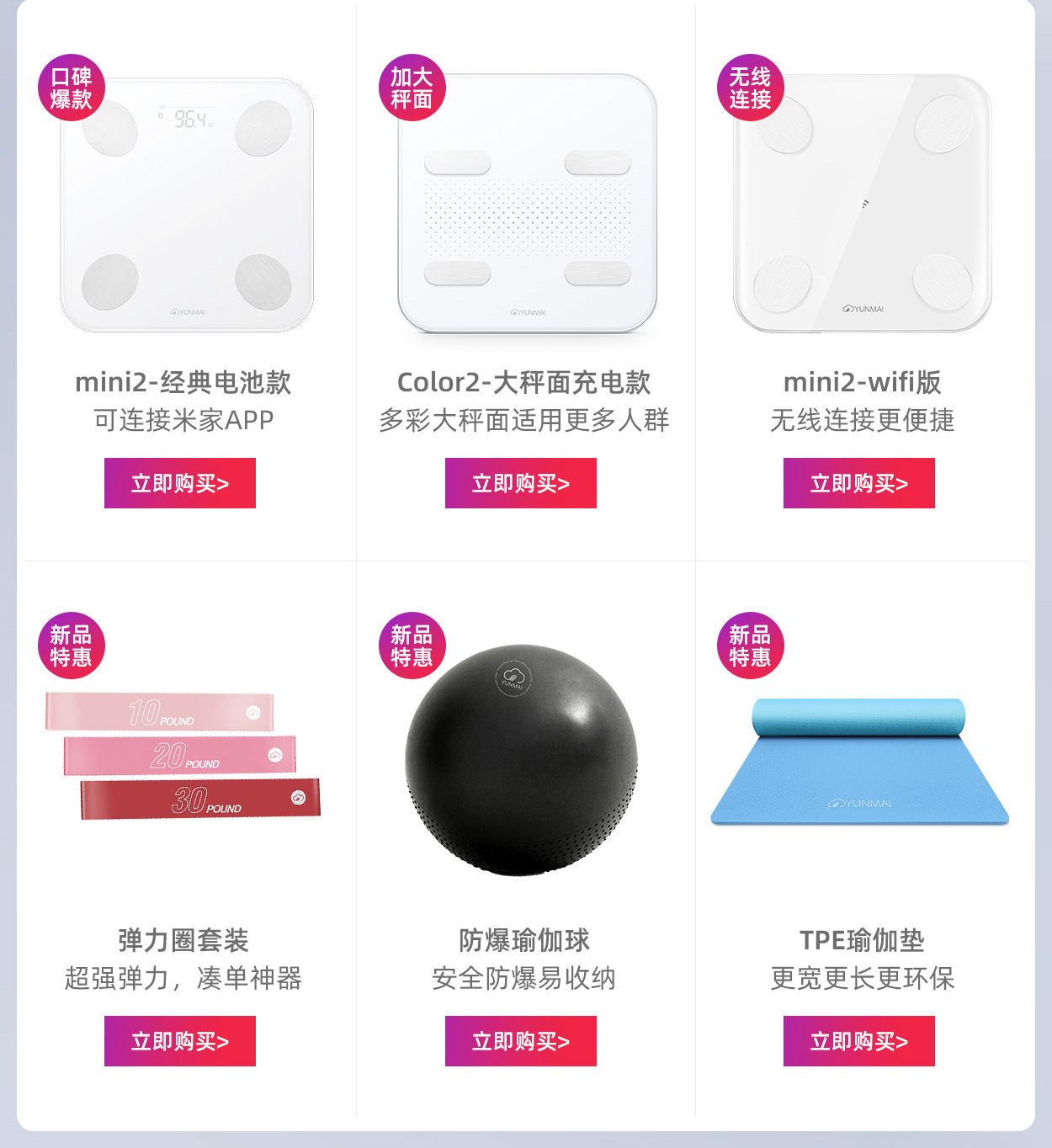Buy the mini2-wifi版 scale
The width and height of the screenshot is (1052, 1148).
(858, 483)
